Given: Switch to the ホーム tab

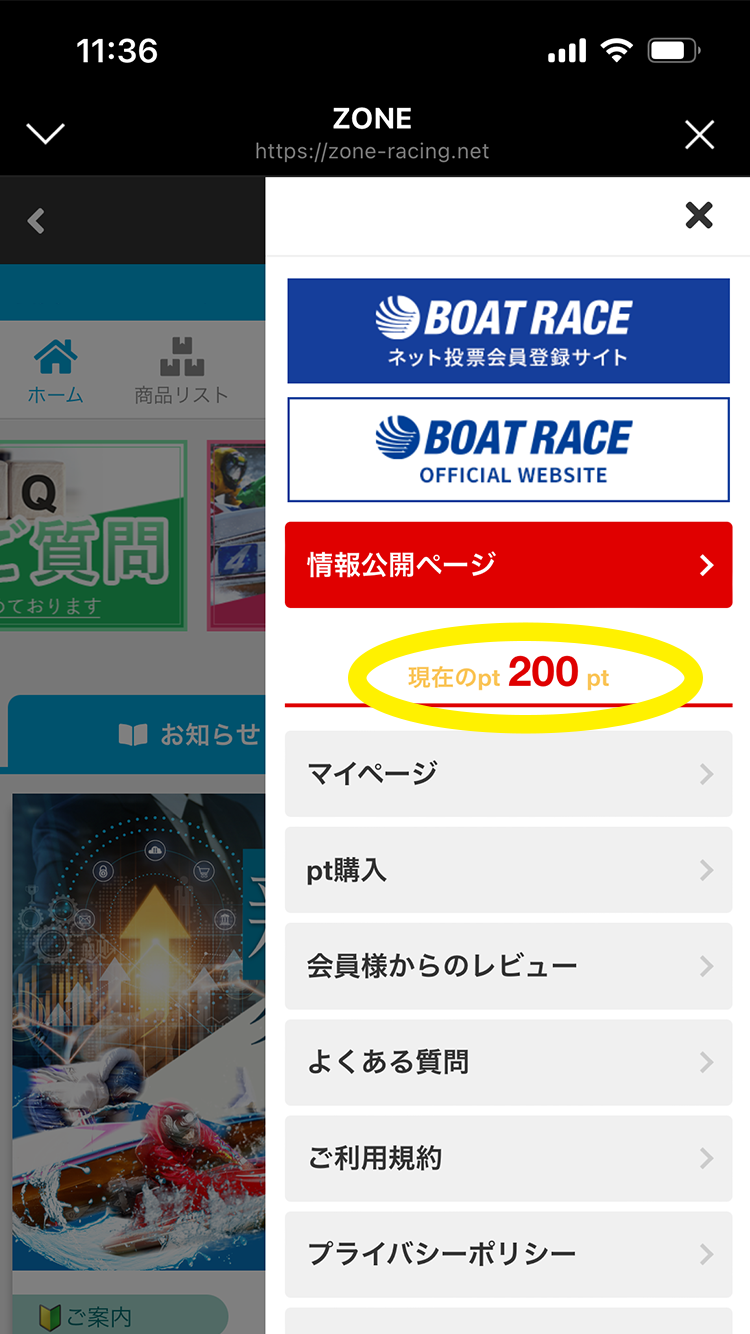Looking at the screenshot, I should 55,372.
